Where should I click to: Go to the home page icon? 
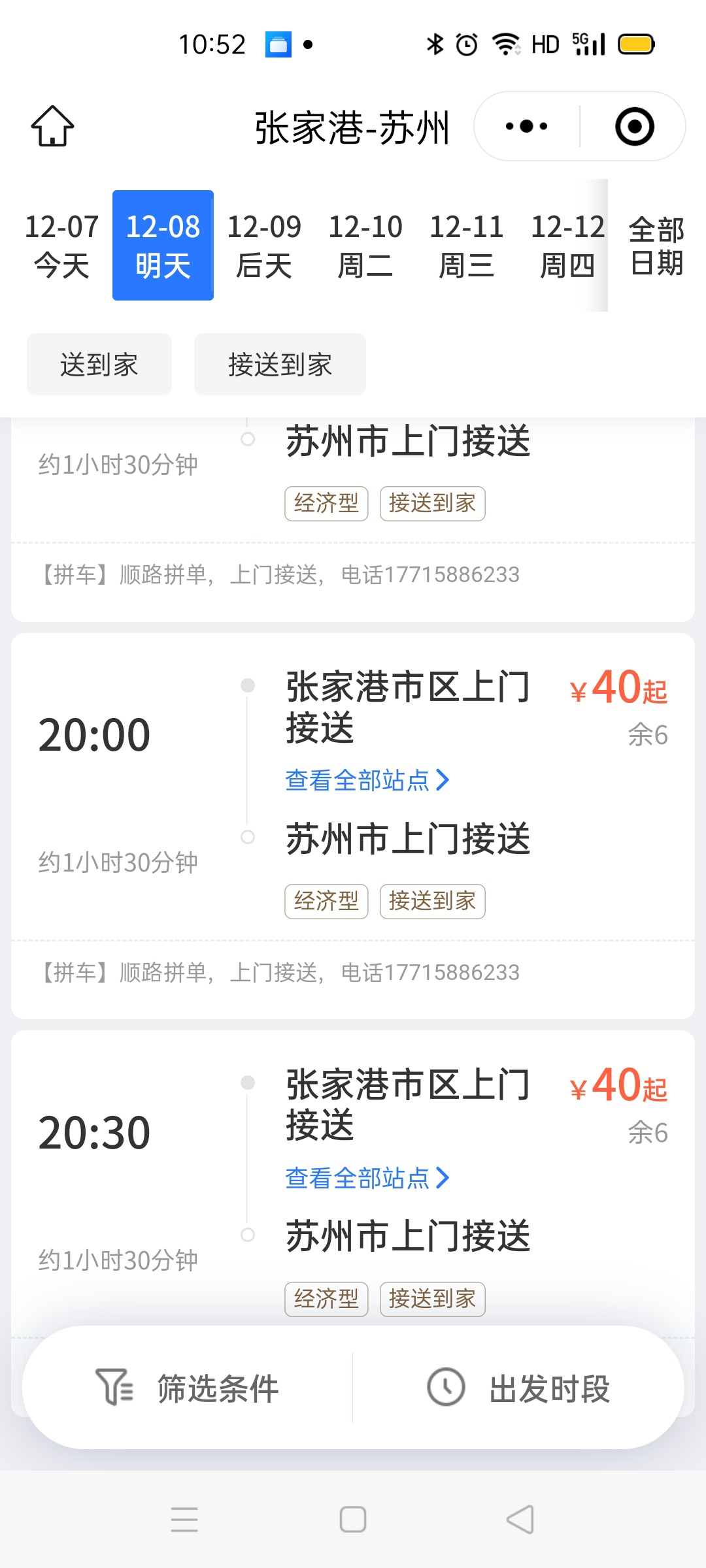click(52, 126)
